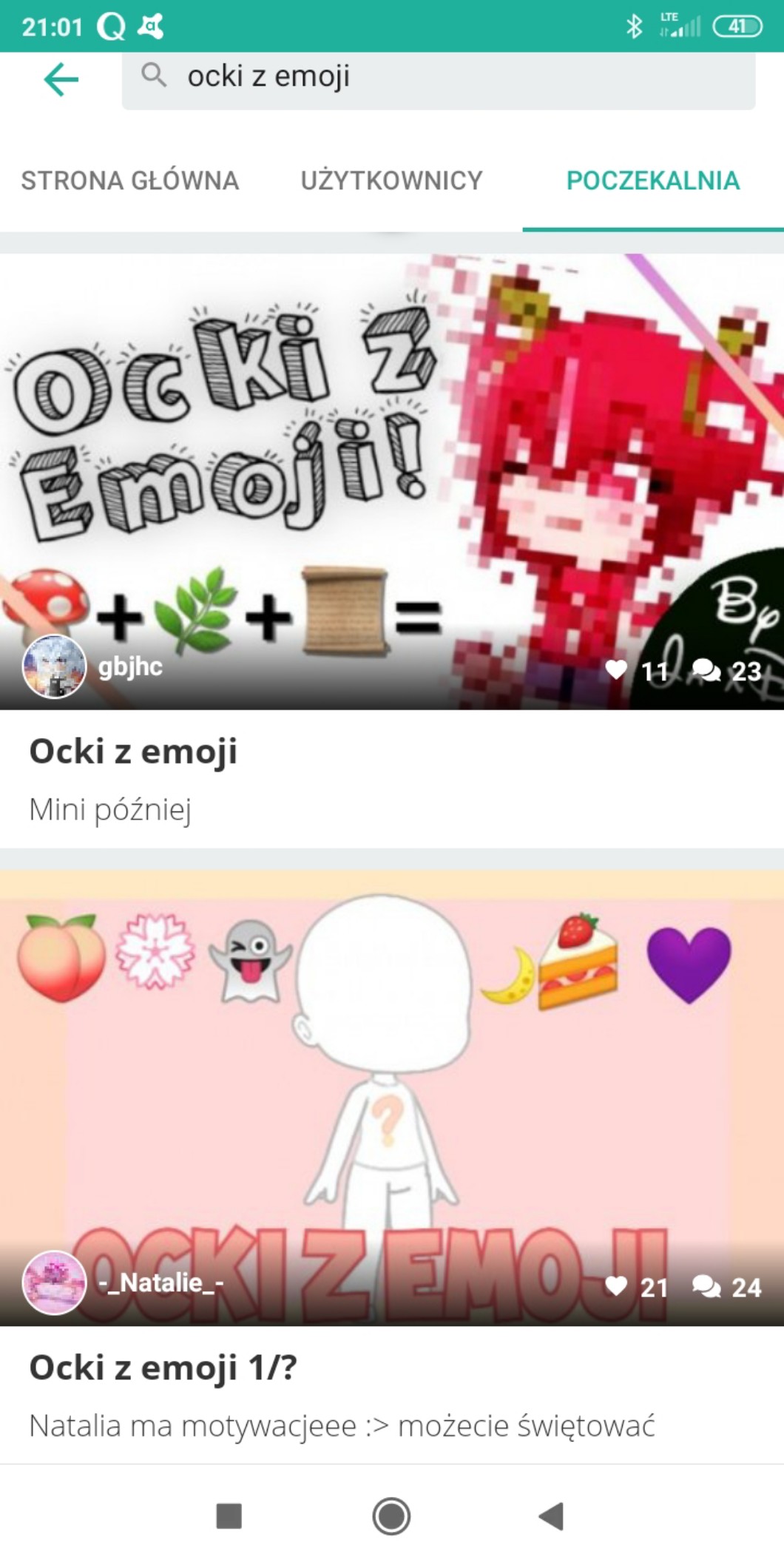
Task: Open comments on gbjhc's post
Action: (706, 670)
